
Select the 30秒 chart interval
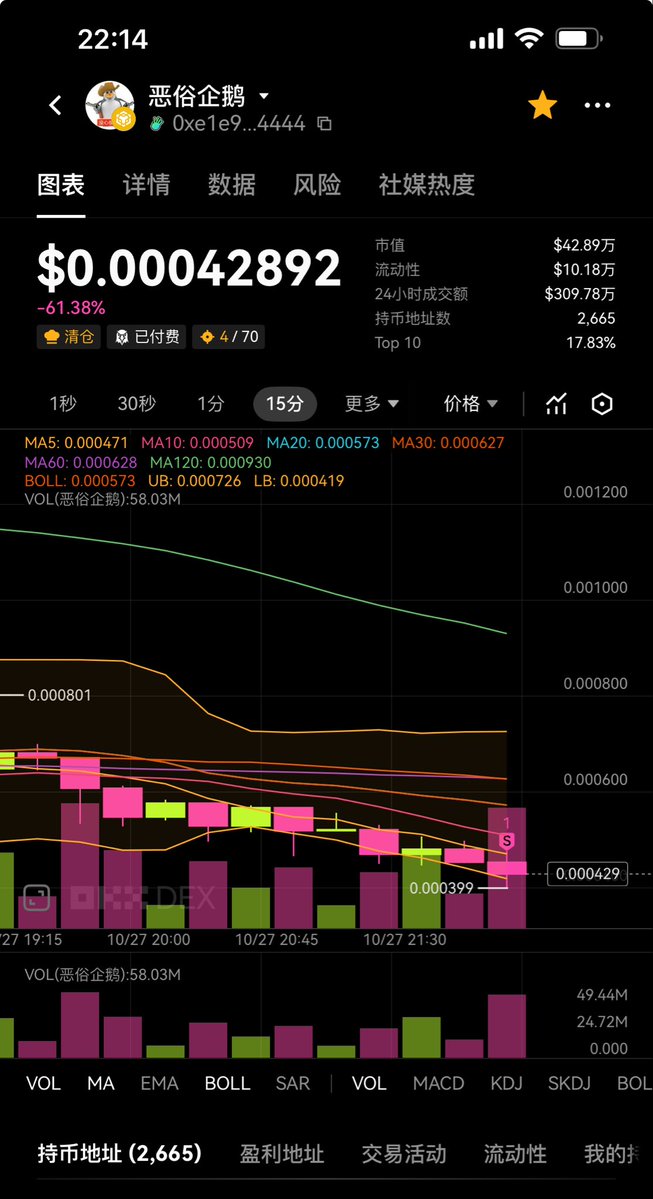[x=136, y=404]
